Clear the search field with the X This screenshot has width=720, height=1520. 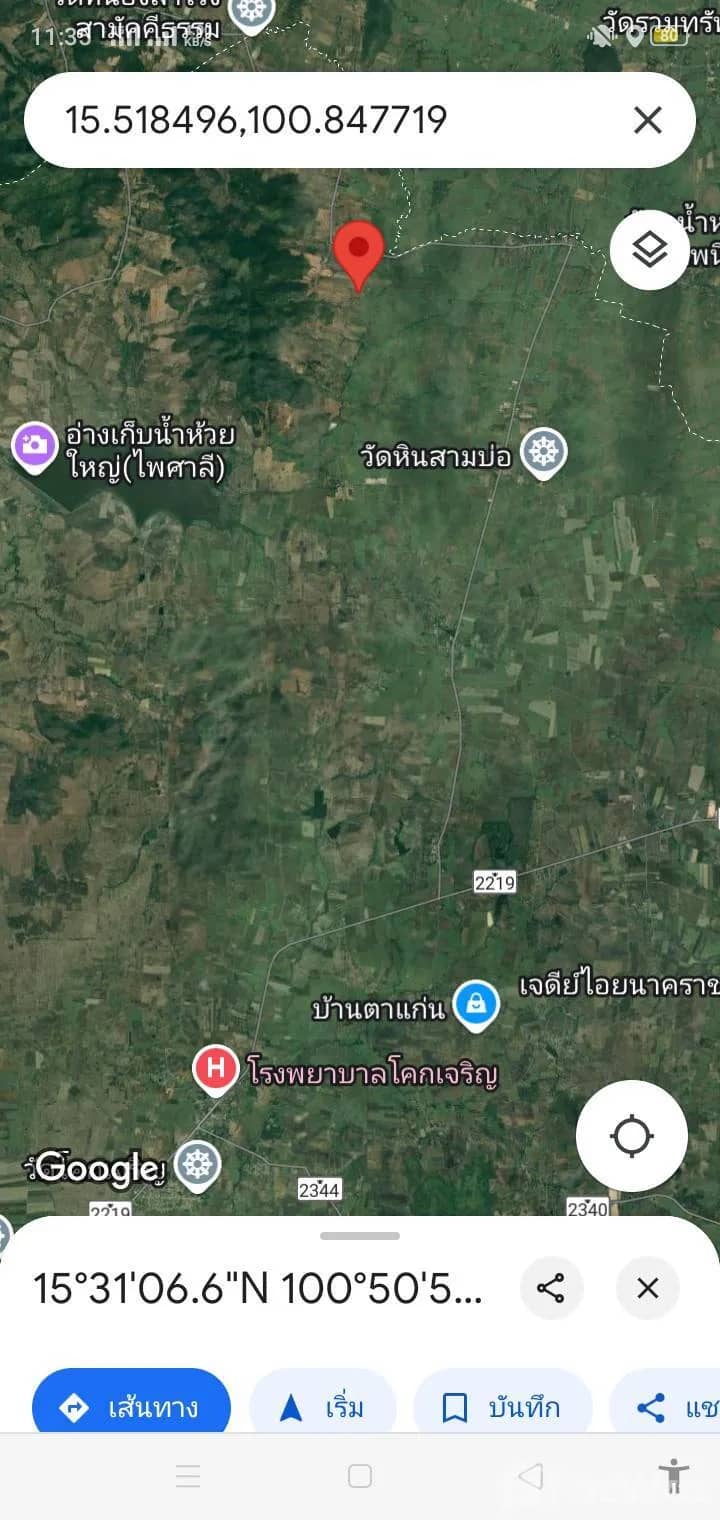(x=647, y=119)
